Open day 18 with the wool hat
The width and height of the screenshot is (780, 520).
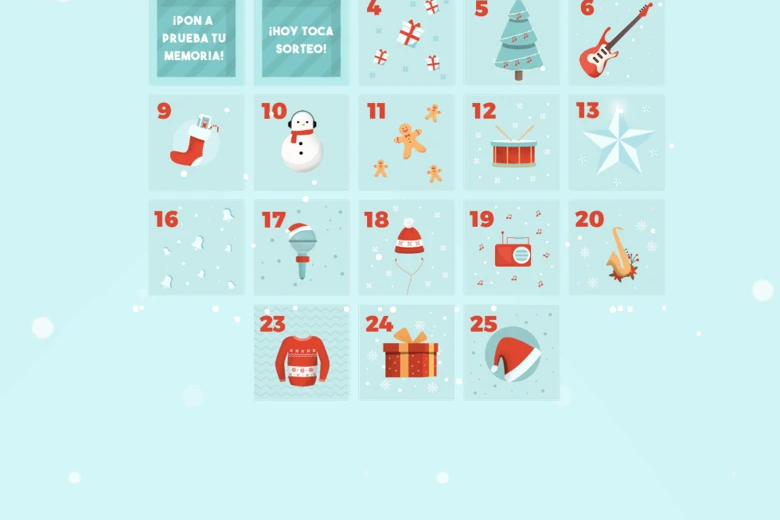[406, 247]
